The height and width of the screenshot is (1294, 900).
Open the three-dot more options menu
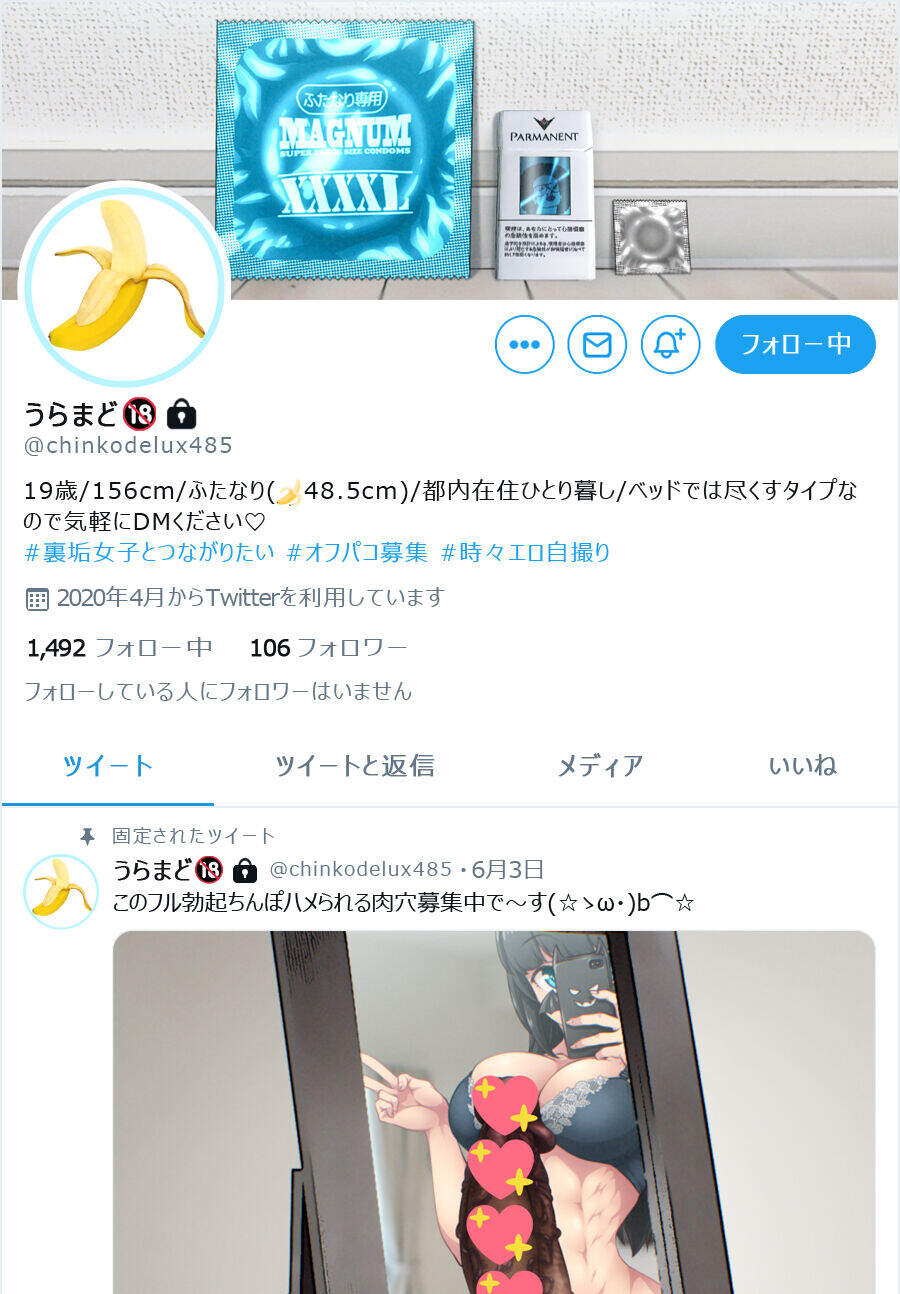(524, 345)
